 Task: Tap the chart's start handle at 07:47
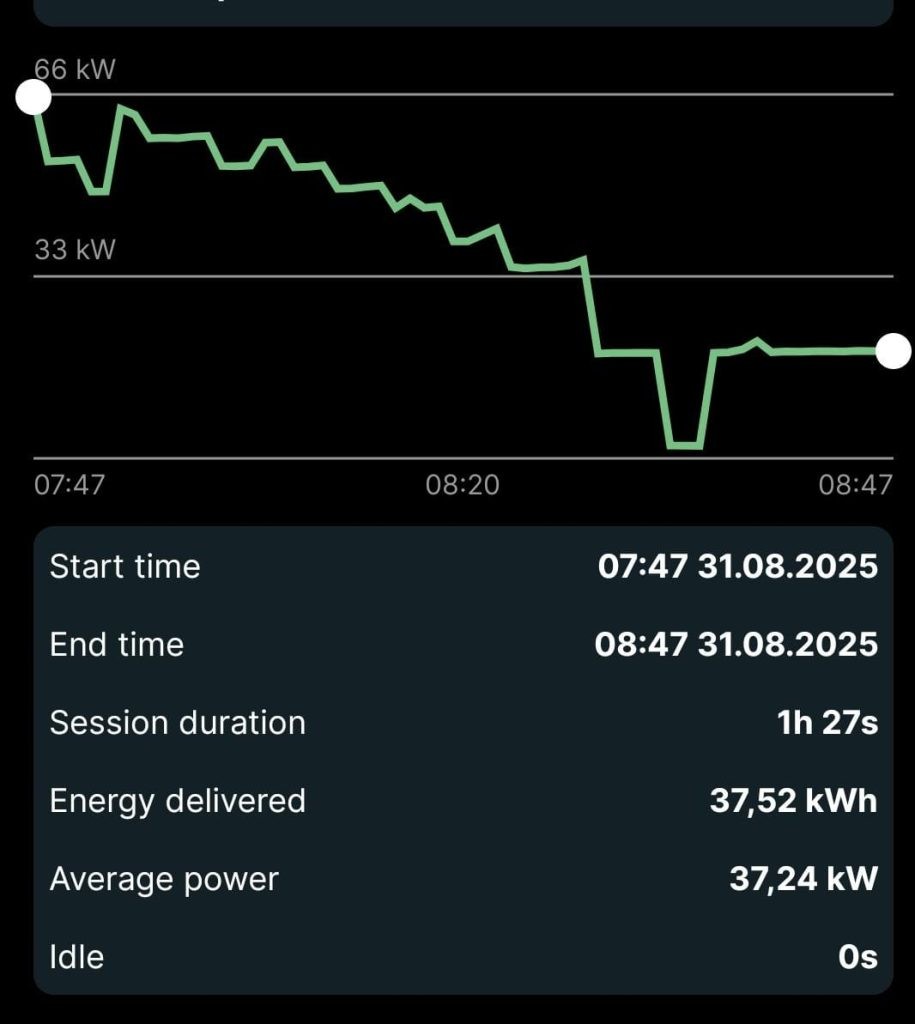click(x=34, y=98)
